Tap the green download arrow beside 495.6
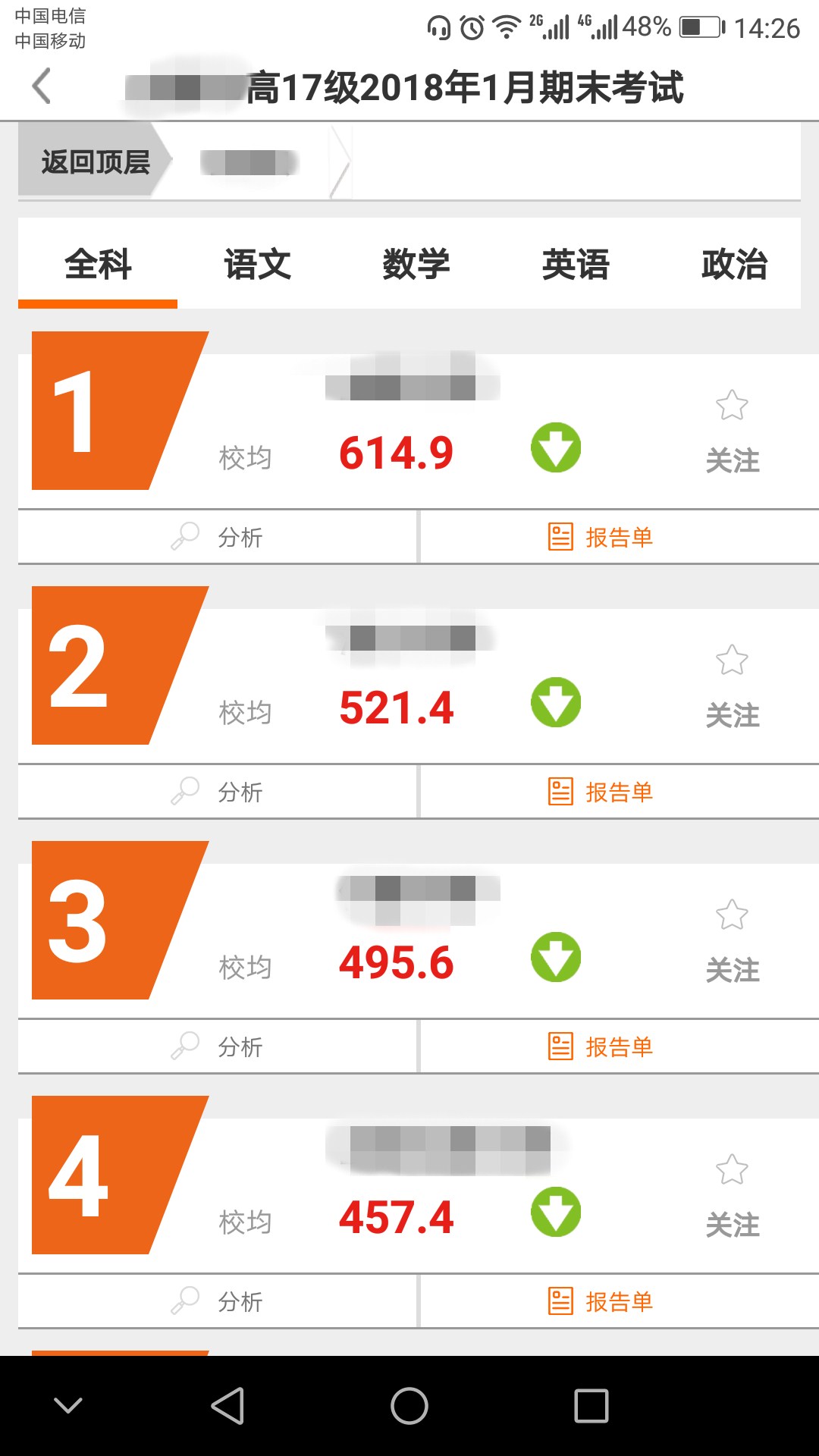The width and height of the screenshot is (819, 1456). 556,957
